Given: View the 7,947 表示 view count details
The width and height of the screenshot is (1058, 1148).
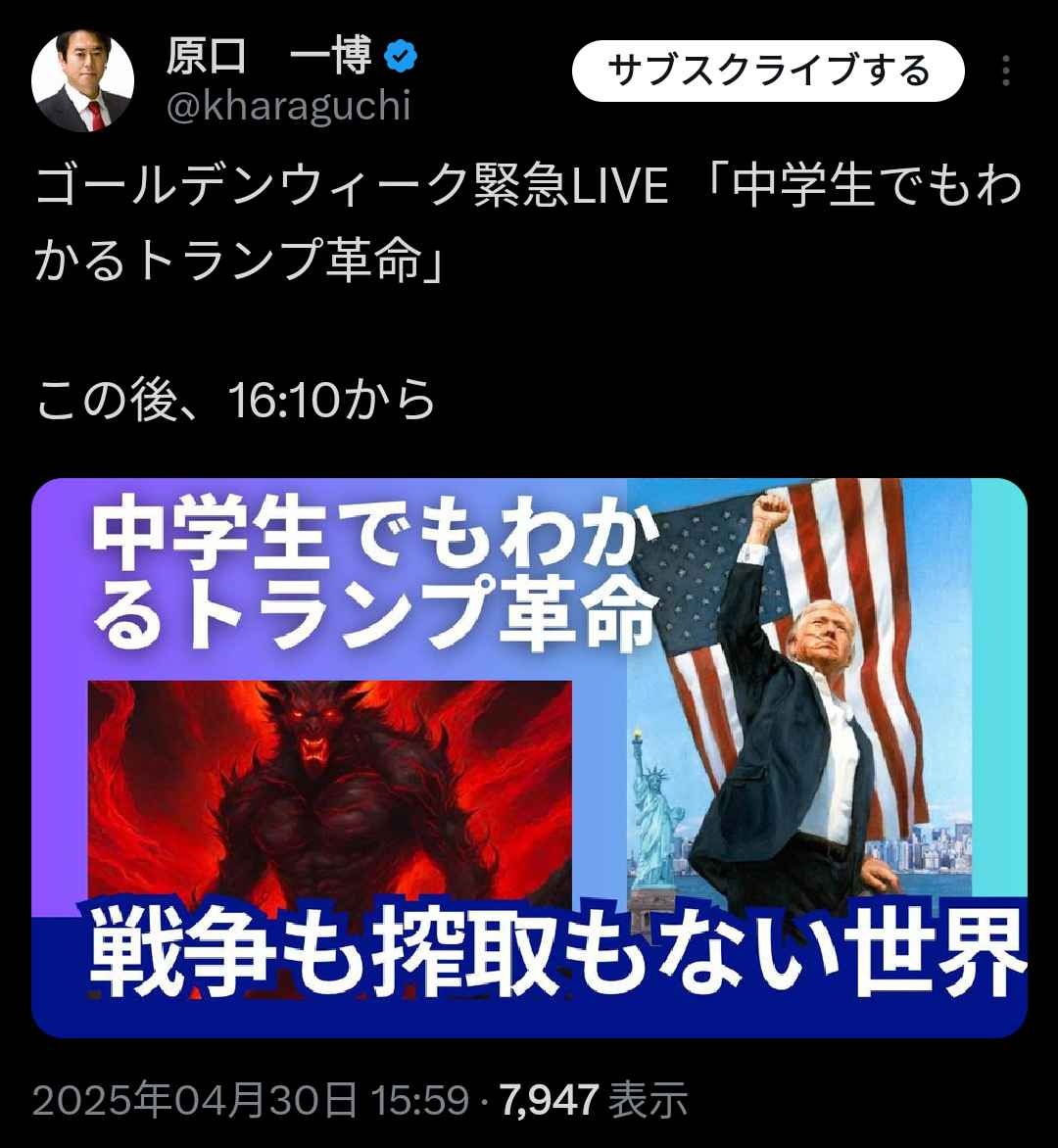Looking at the screenshot, I should [x=595, y=1101].
